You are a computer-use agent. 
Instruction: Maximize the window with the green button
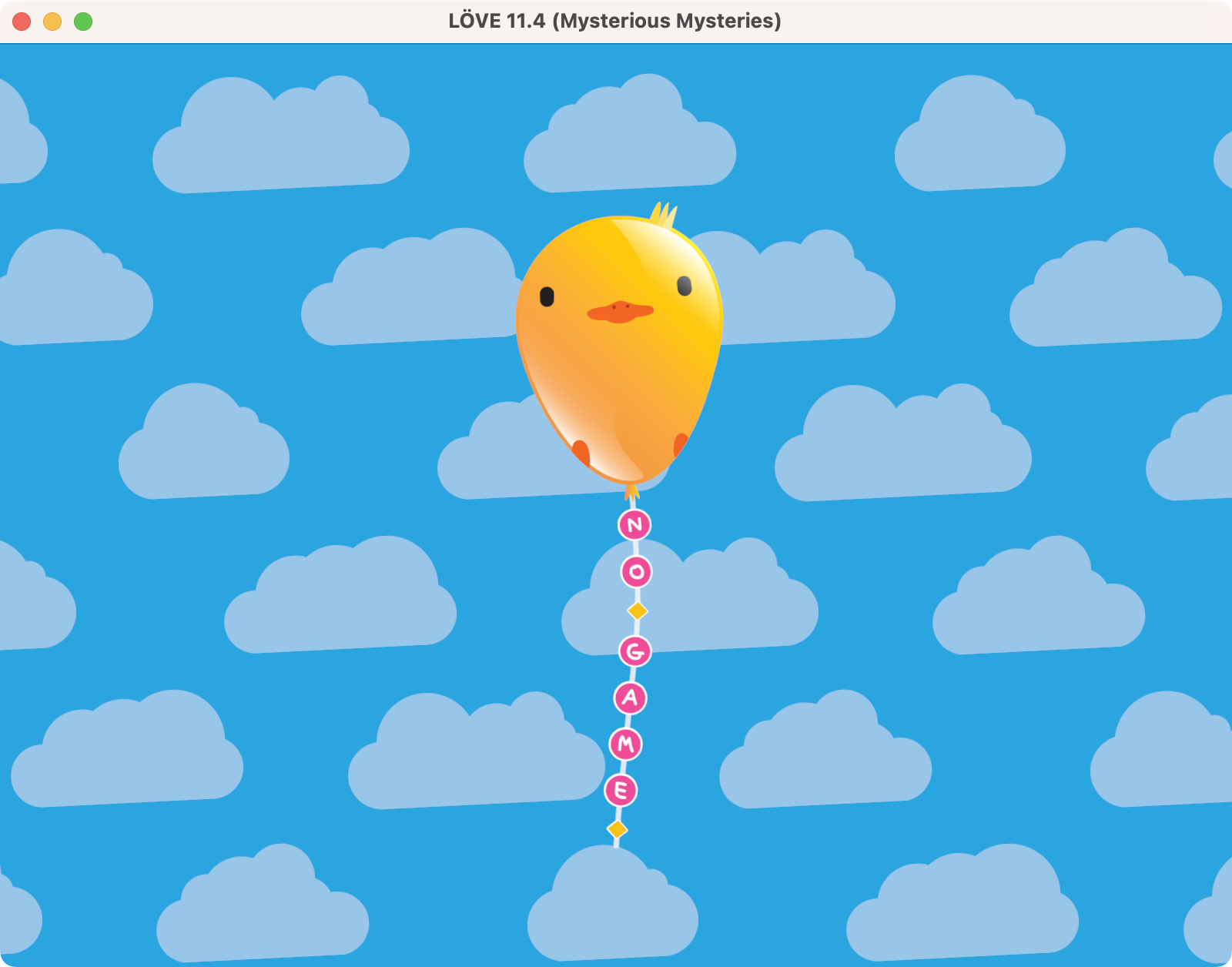click(x=83, y=22)
